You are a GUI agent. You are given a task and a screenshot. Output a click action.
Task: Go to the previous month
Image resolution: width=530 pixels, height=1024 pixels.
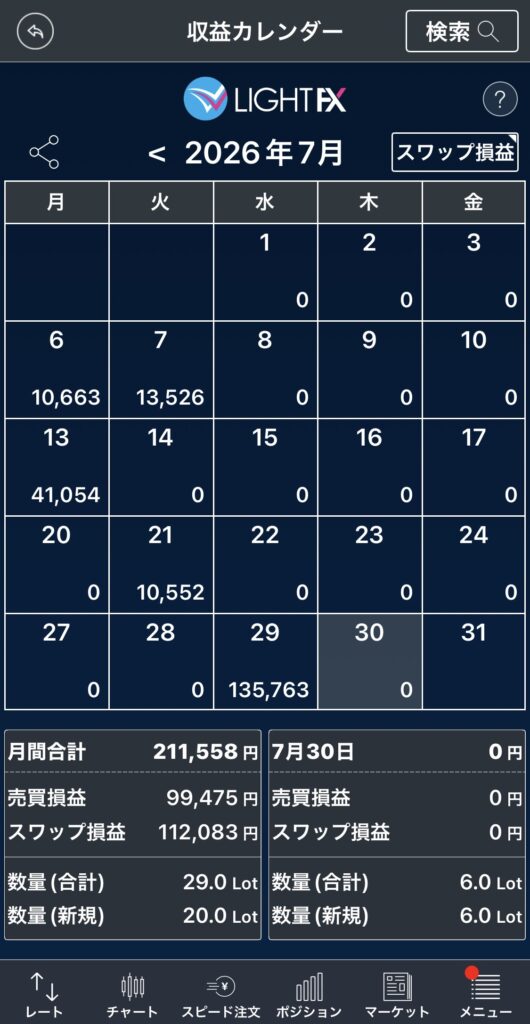coord(157,153)
